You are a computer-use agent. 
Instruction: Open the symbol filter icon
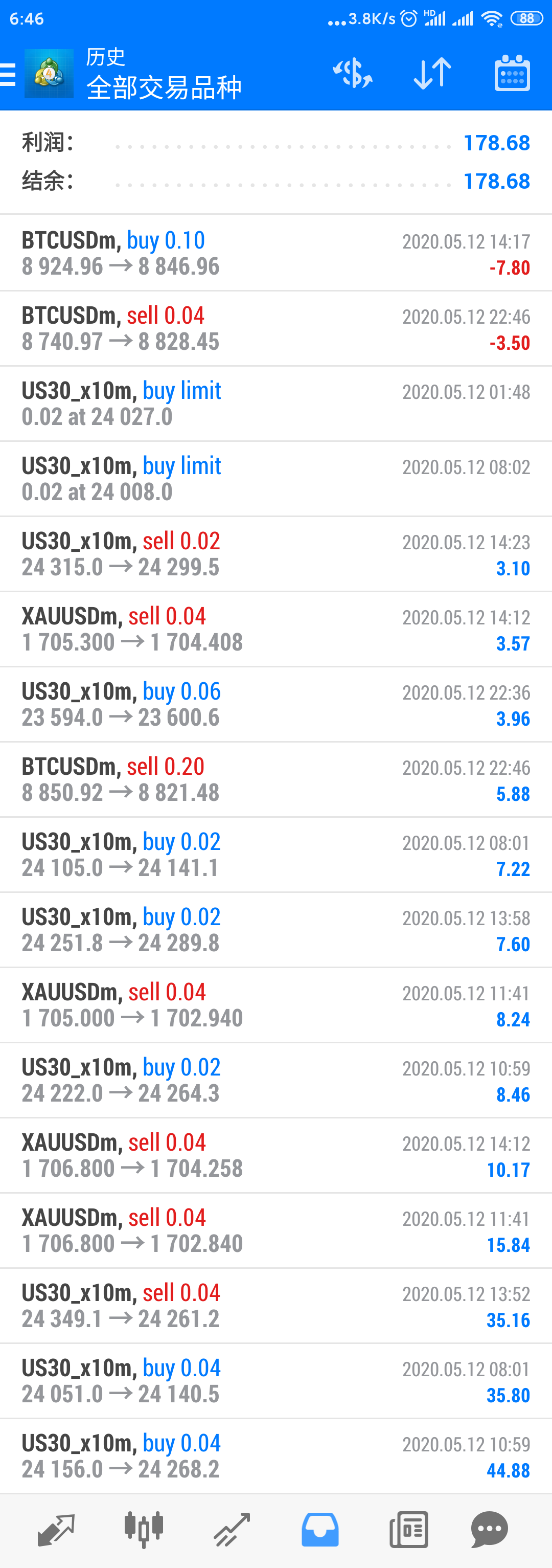coord(352,74)
